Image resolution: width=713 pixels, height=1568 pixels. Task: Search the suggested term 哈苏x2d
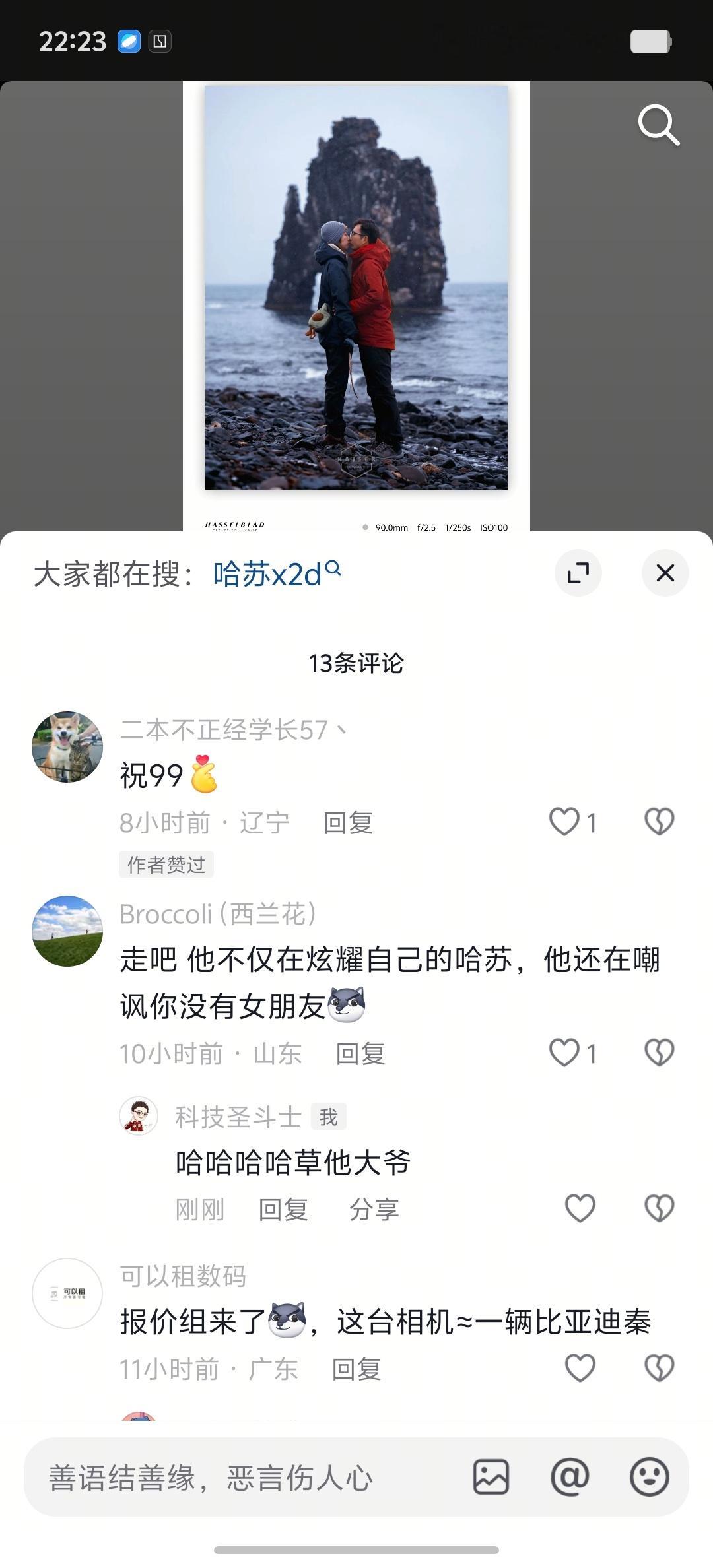click(x=276, y=573)
